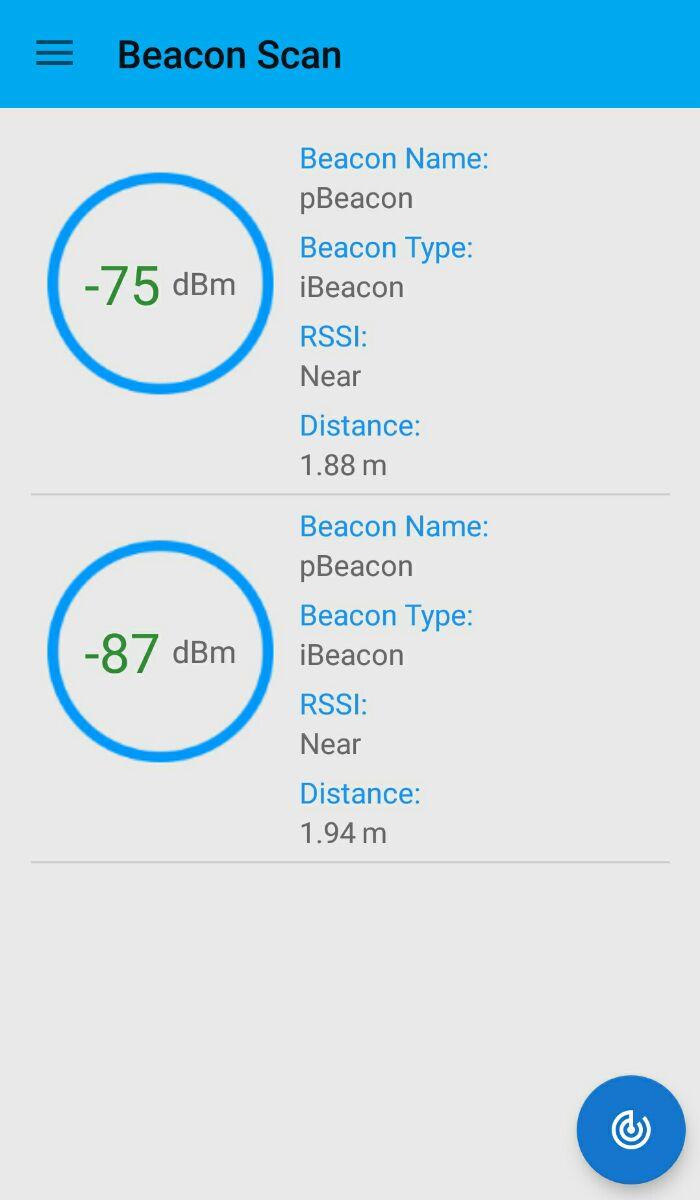700x1200 pixels.
Task: Open the hamburger navigation drawer menu
Action: (x=55, y=54)
